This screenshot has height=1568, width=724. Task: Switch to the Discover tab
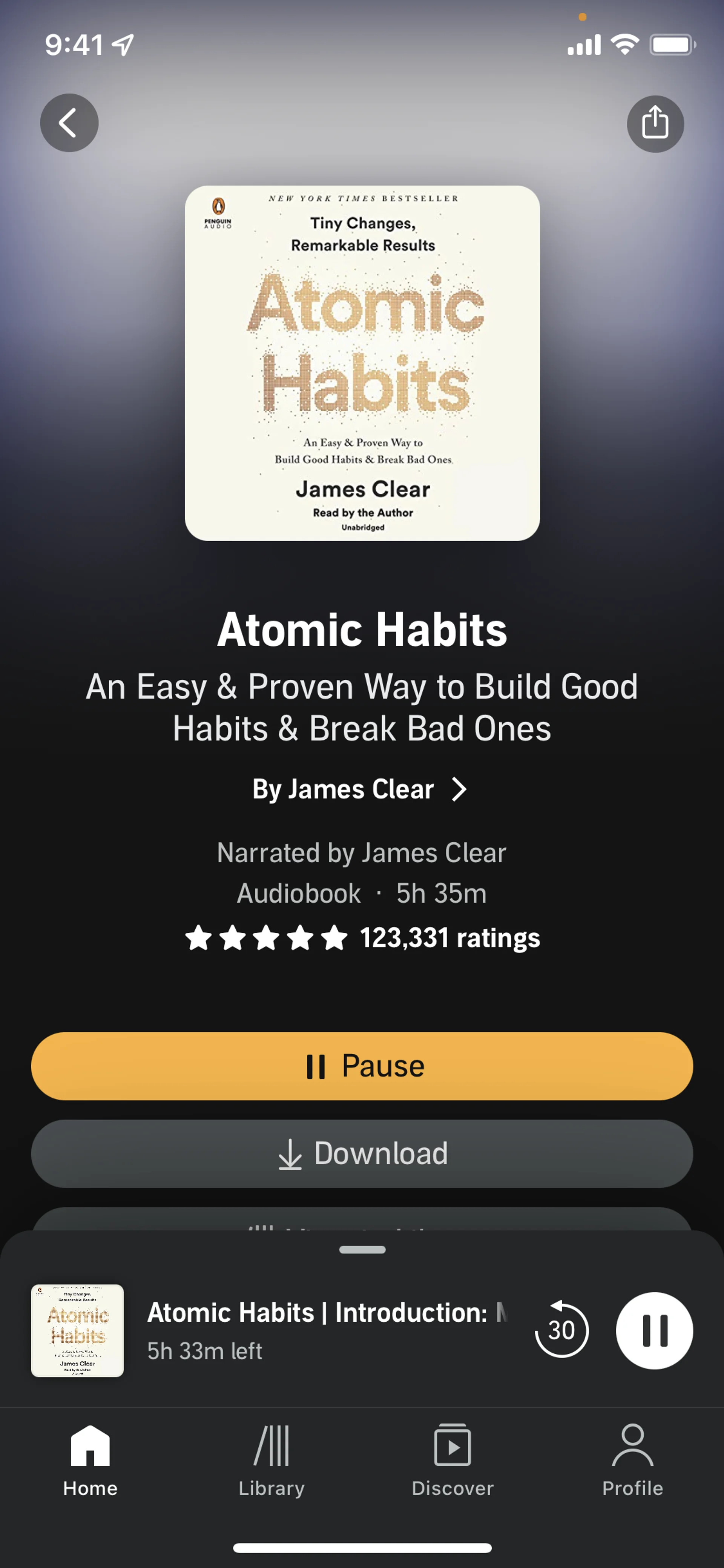452,1461
